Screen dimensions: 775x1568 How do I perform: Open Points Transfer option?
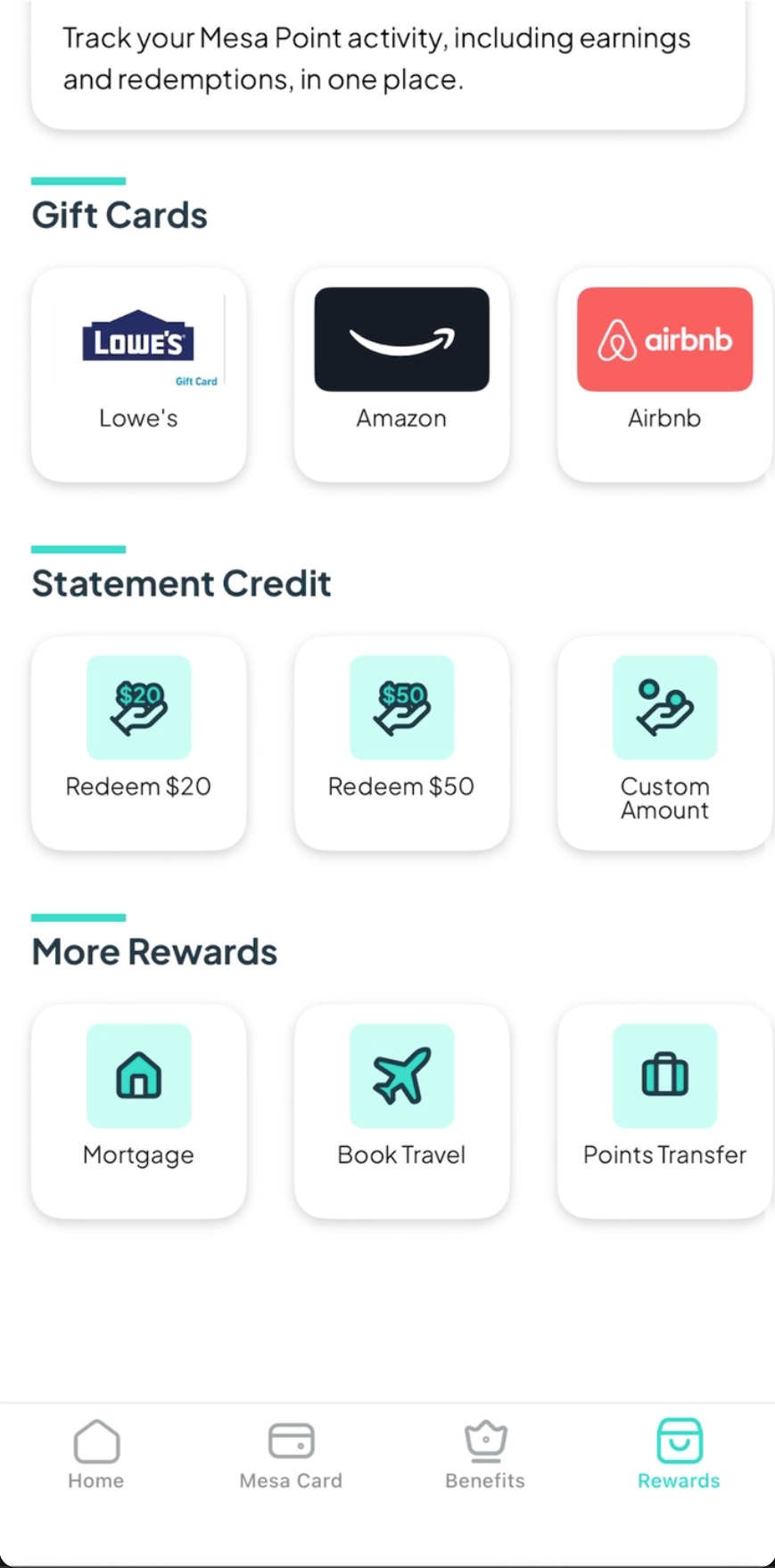664,1110
